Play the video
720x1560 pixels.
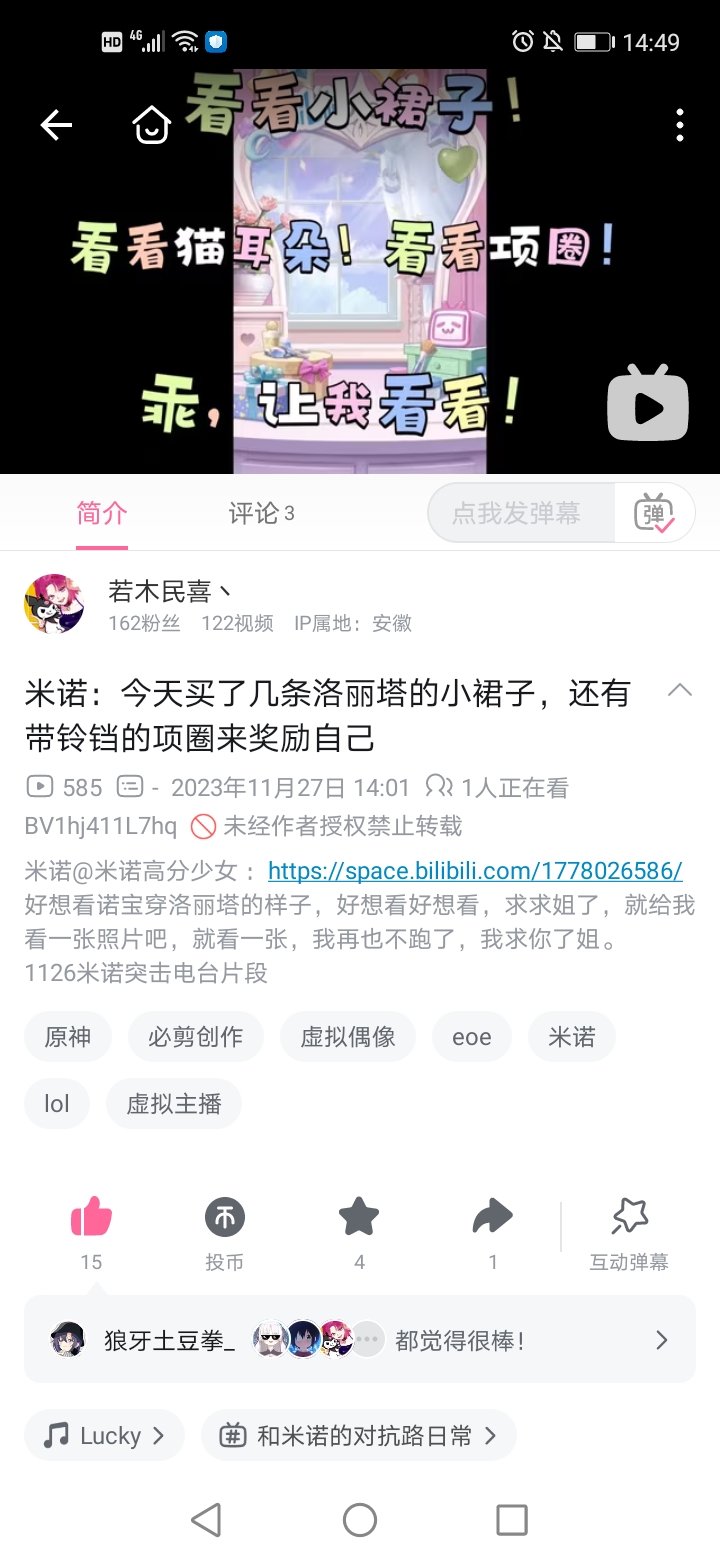648,406
